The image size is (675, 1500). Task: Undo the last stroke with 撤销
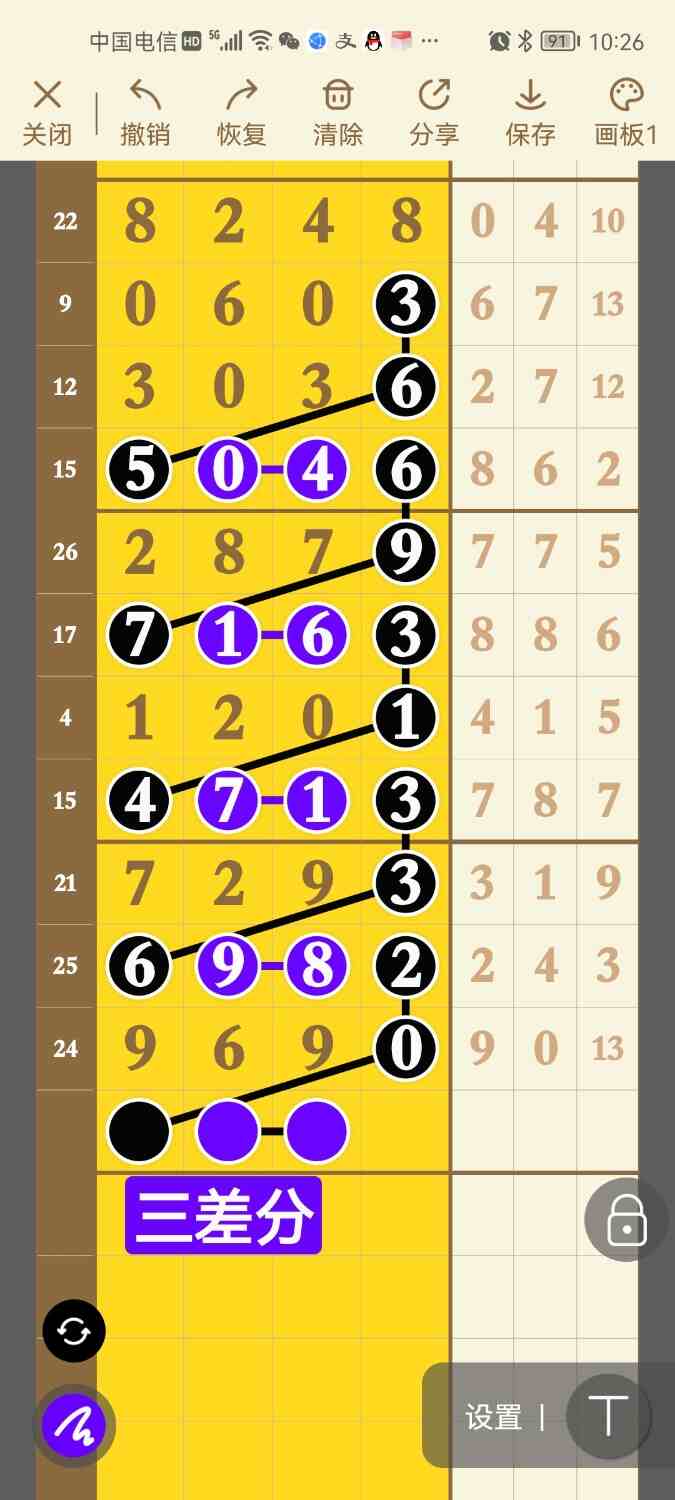coord(145,113)
